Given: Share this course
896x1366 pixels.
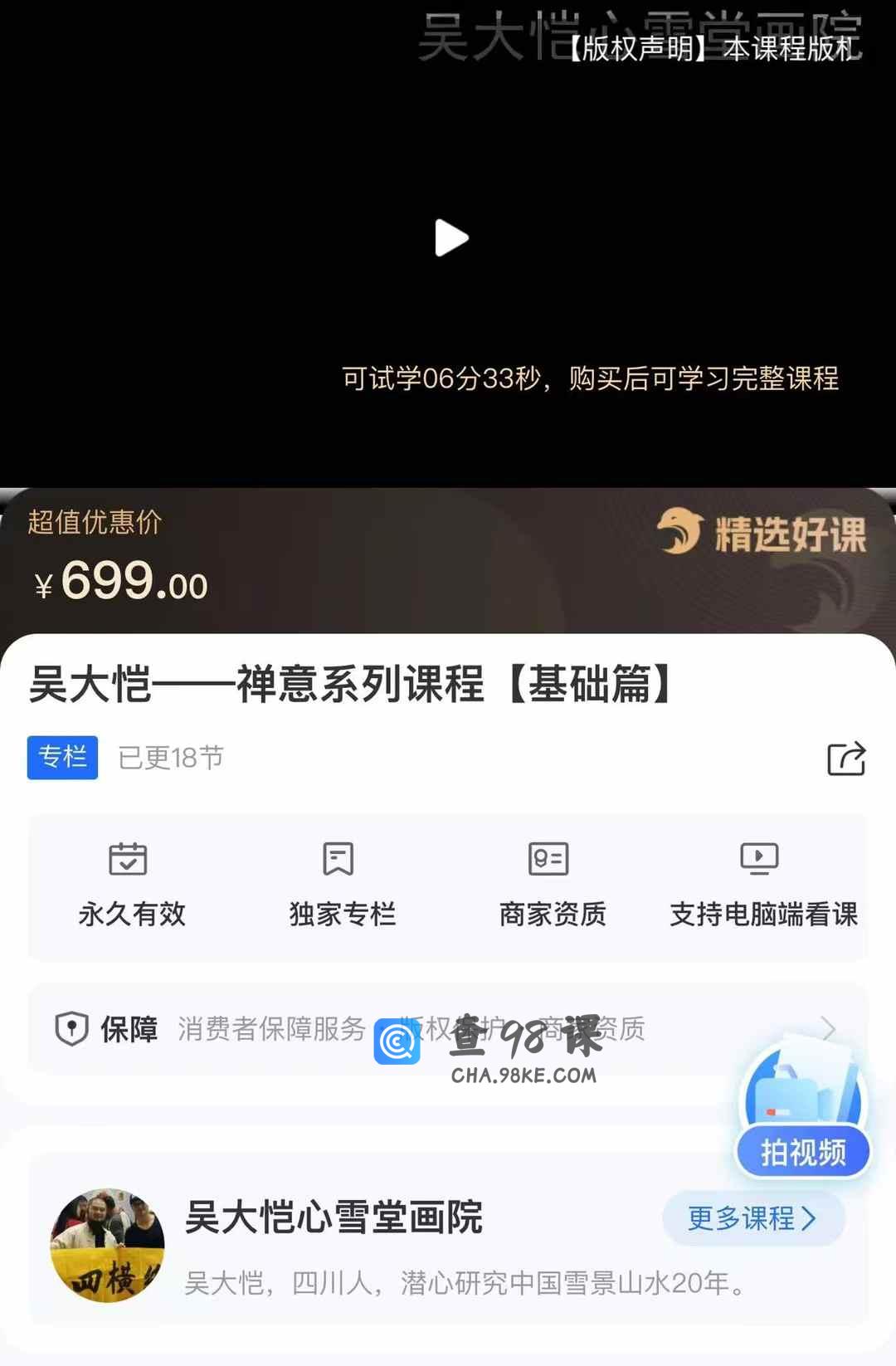Looking at the screenshot, I should 846,759.
